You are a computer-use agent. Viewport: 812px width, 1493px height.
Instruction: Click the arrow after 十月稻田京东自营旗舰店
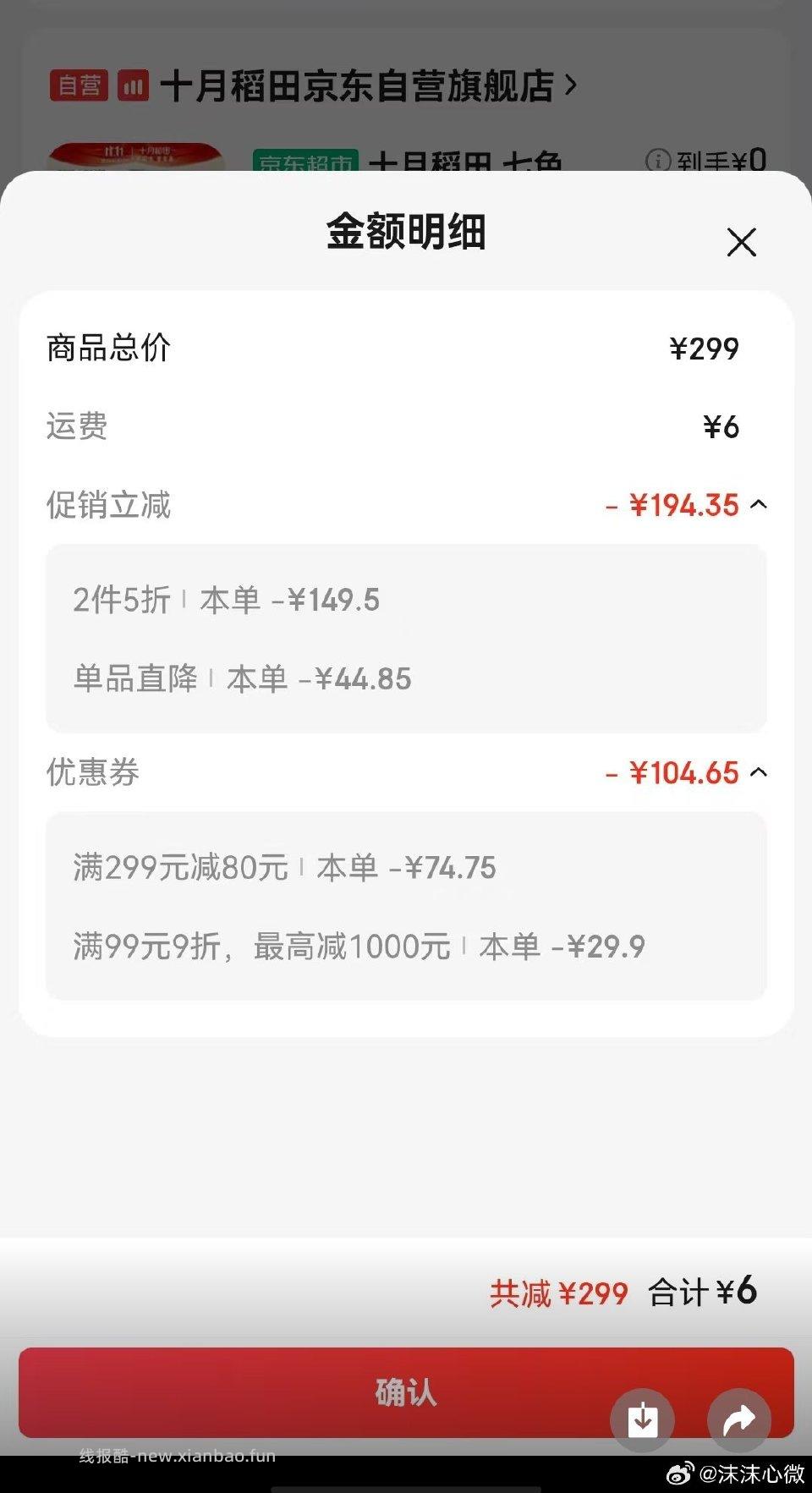572,85
